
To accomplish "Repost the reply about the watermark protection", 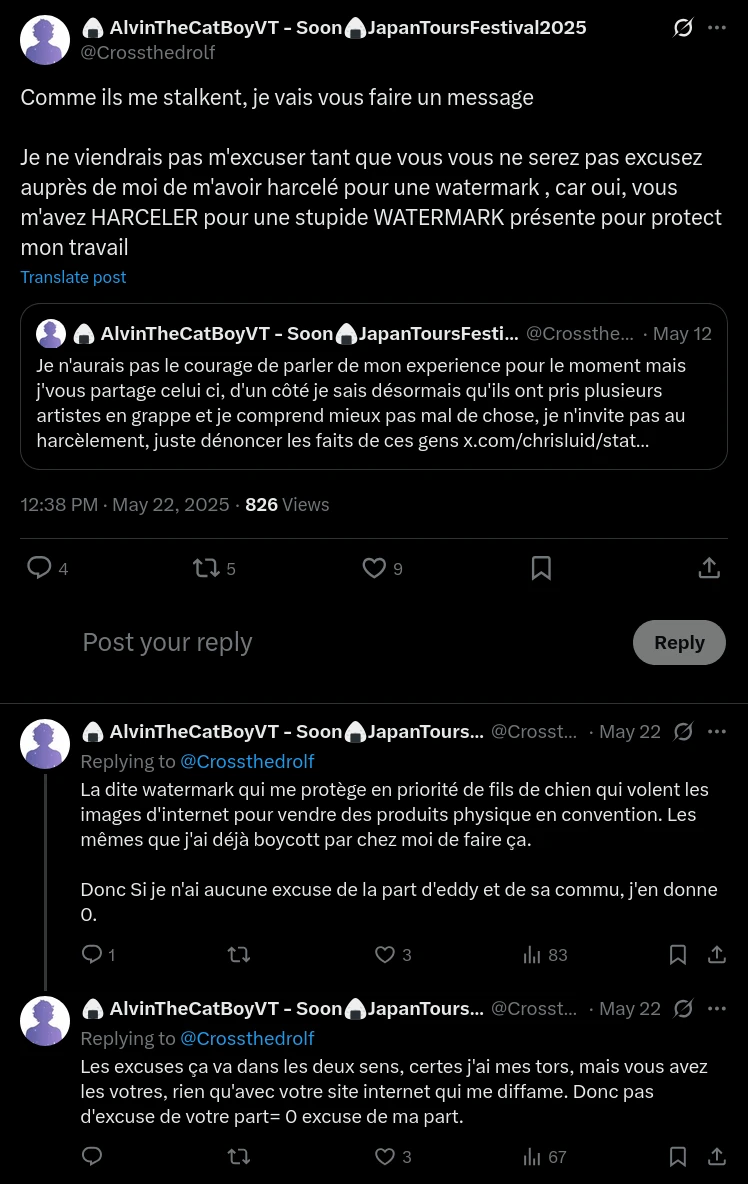I will (239, 955).
